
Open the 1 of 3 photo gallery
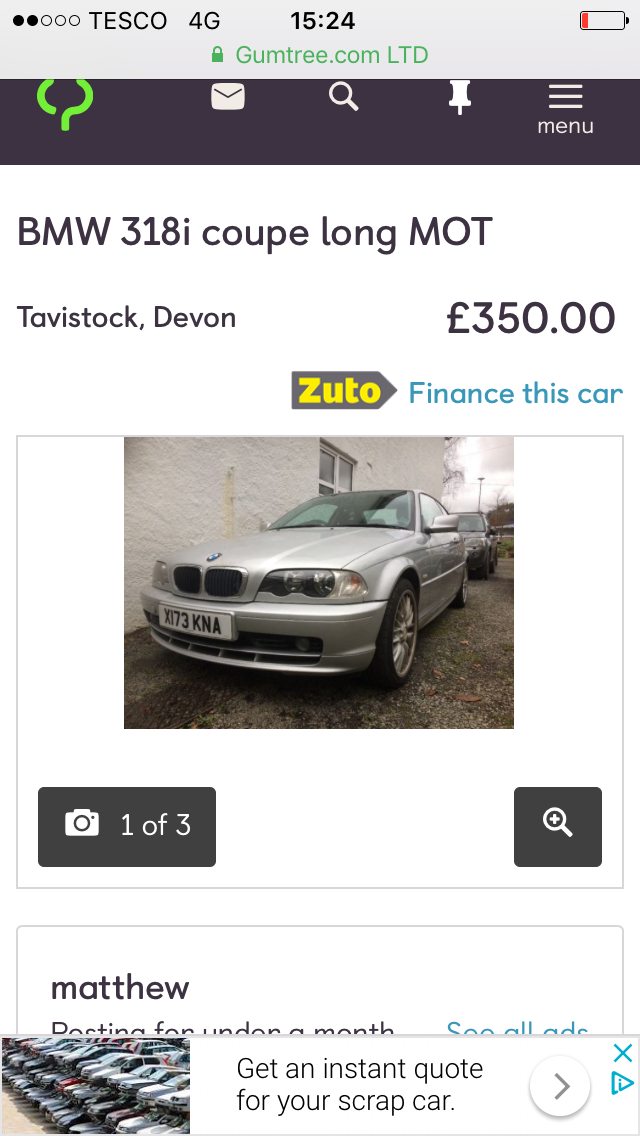point(127,827)
